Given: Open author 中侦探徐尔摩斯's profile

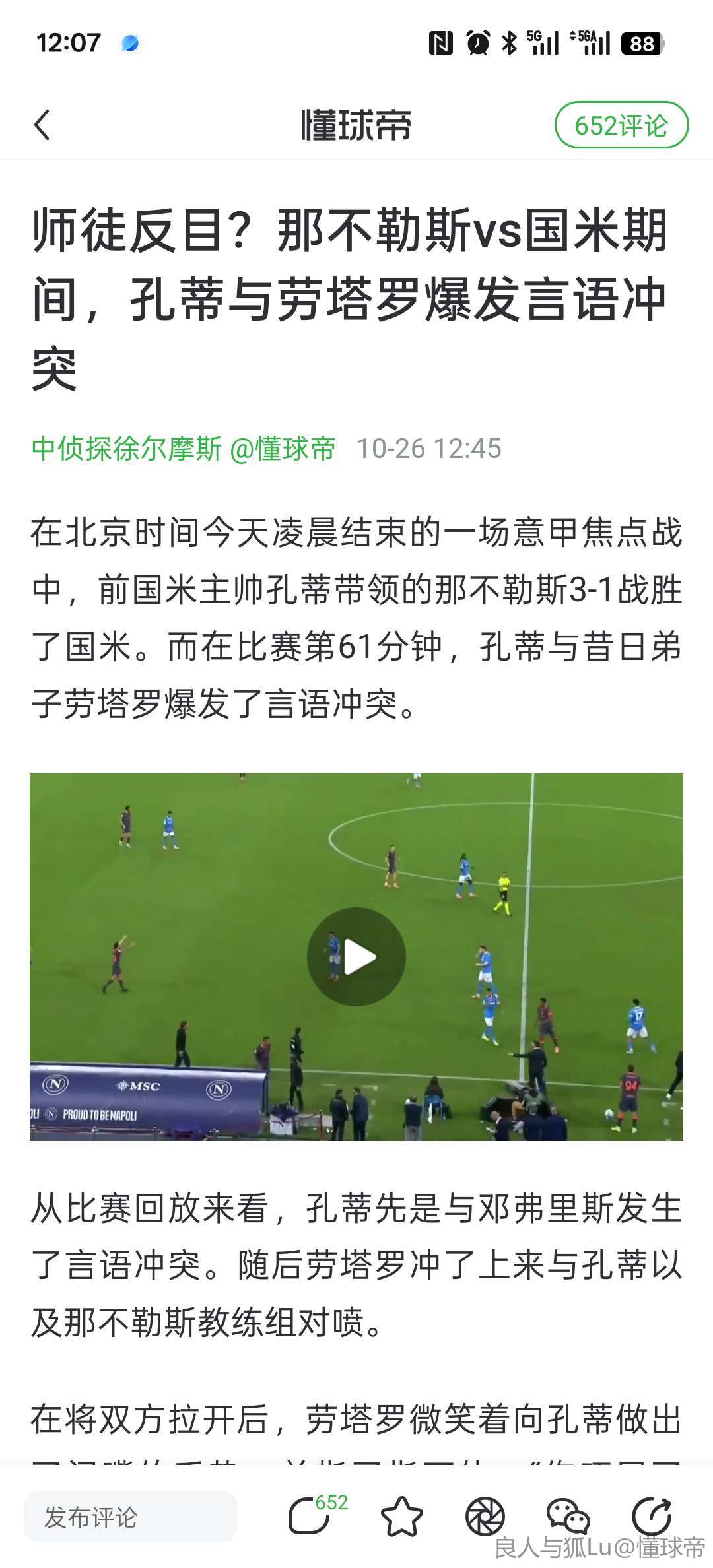Looking at the screenshot, I should (x=127, y=449).
